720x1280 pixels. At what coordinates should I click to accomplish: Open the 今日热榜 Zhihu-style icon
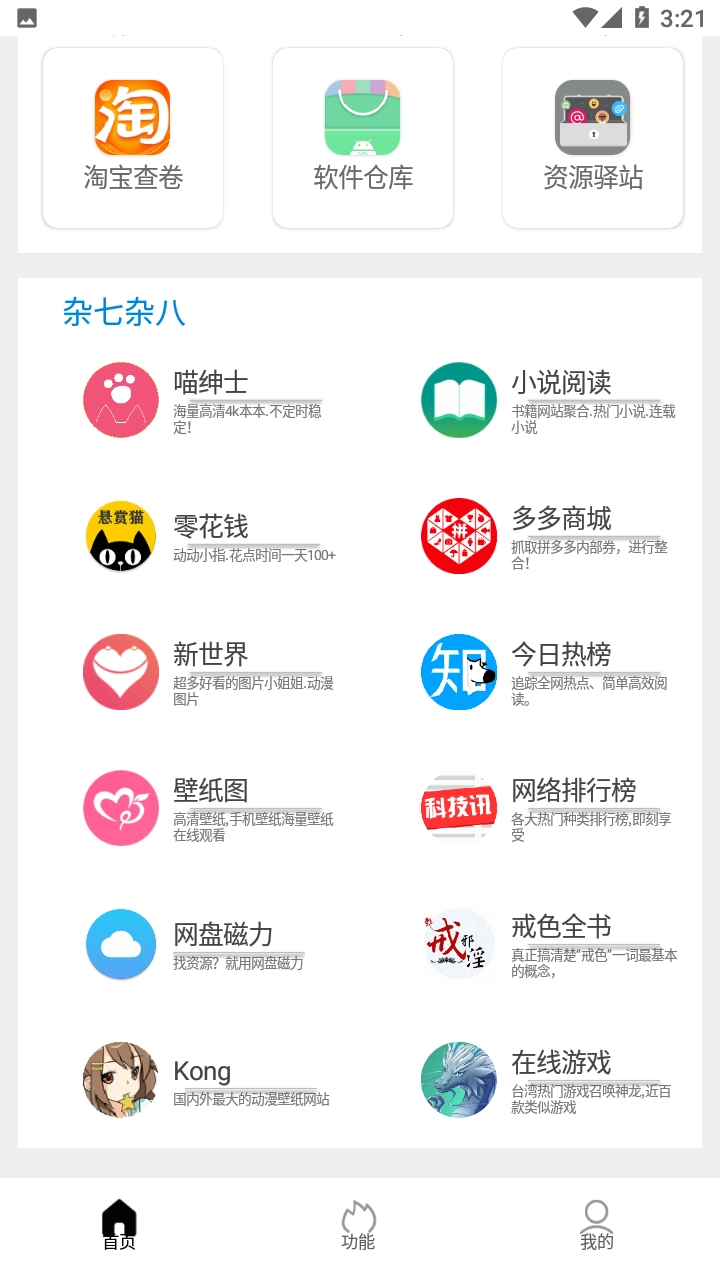pyautogui.click(x=458, y=672)
